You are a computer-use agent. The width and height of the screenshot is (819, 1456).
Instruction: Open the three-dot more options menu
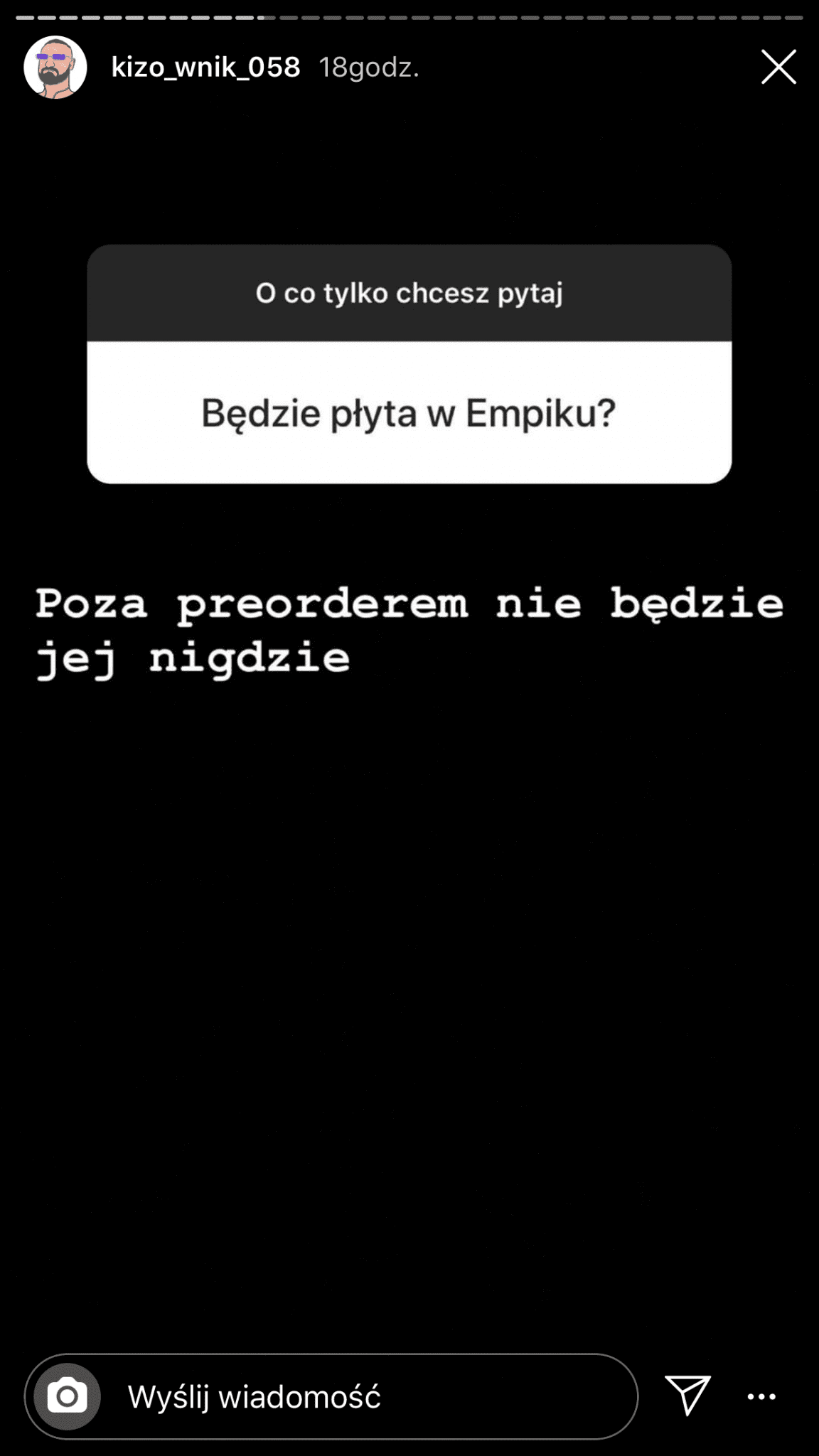(x=761, y=1397)
